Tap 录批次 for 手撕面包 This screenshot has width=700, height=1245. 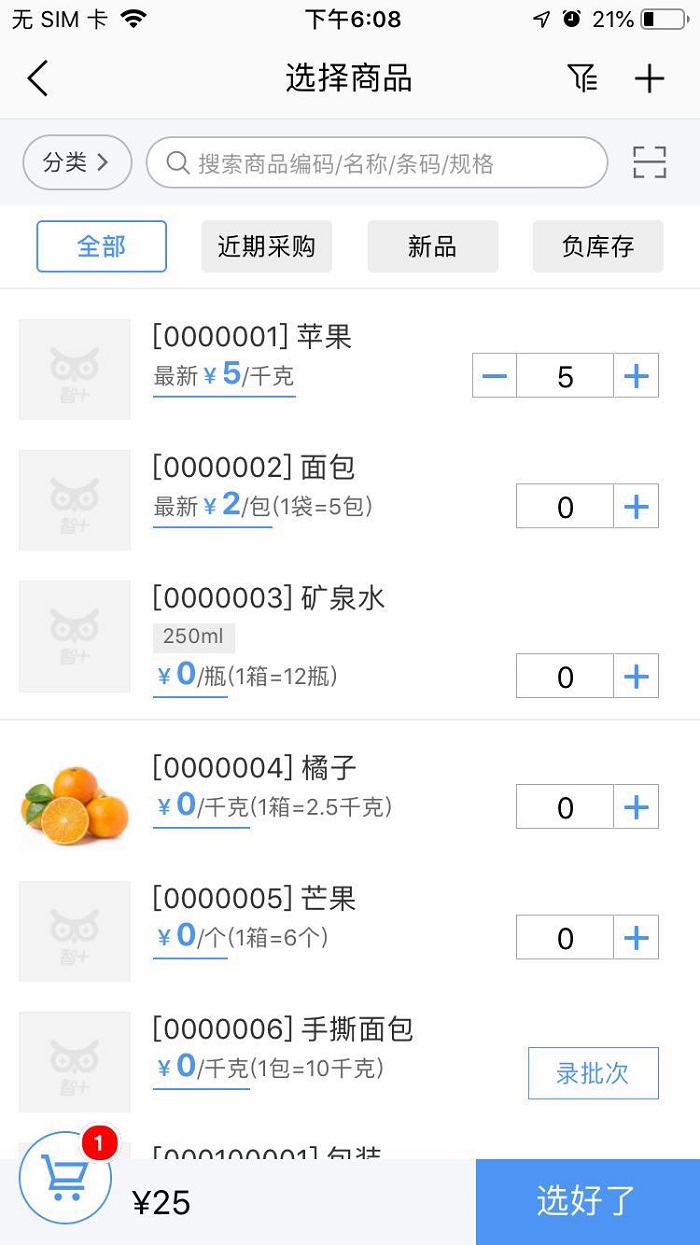point(593,1073)
